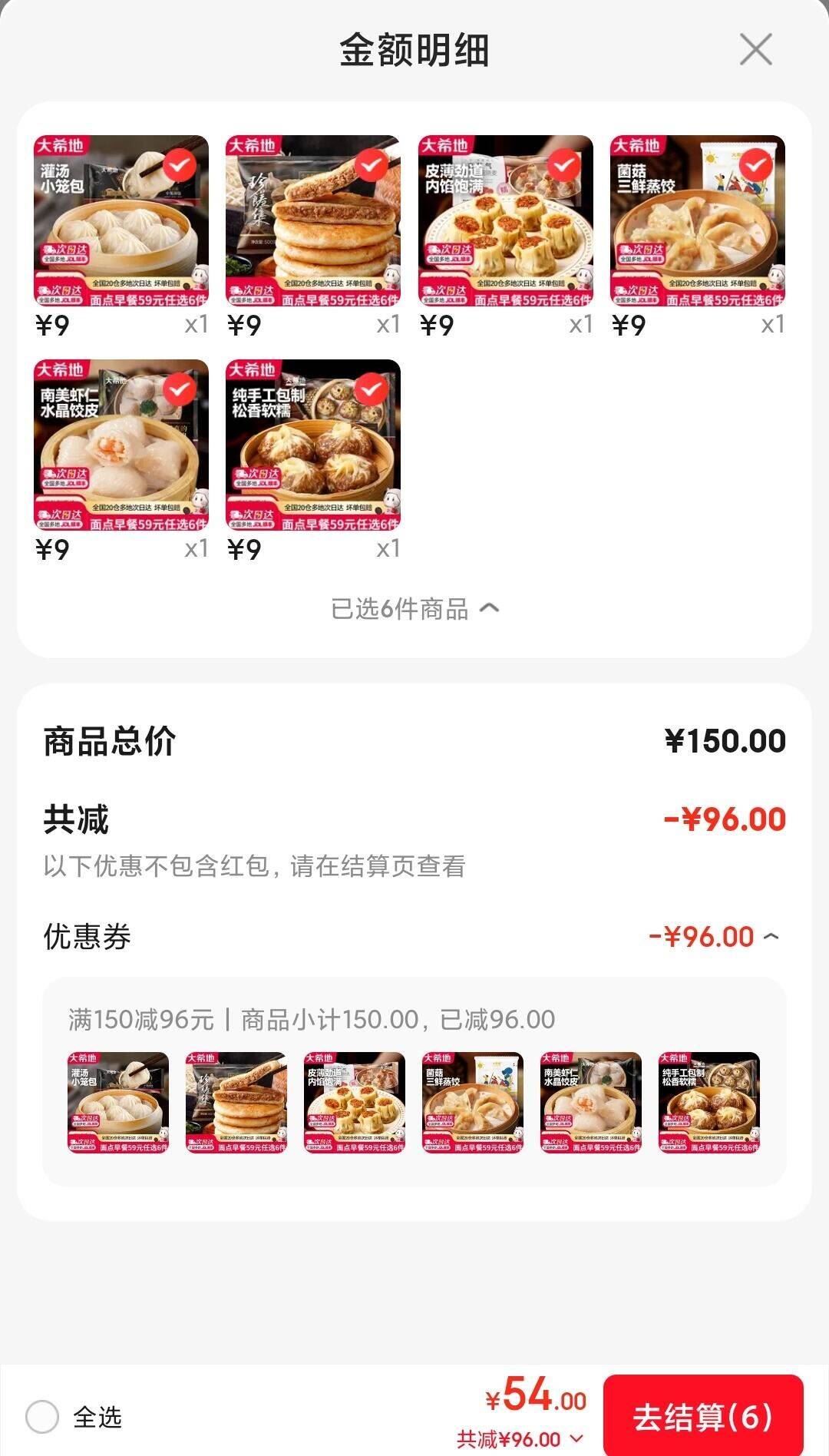Screen dimensions: 829x1456
Task: Tap the 商品总价 ¥150.00 row
Action: point(414,740)
